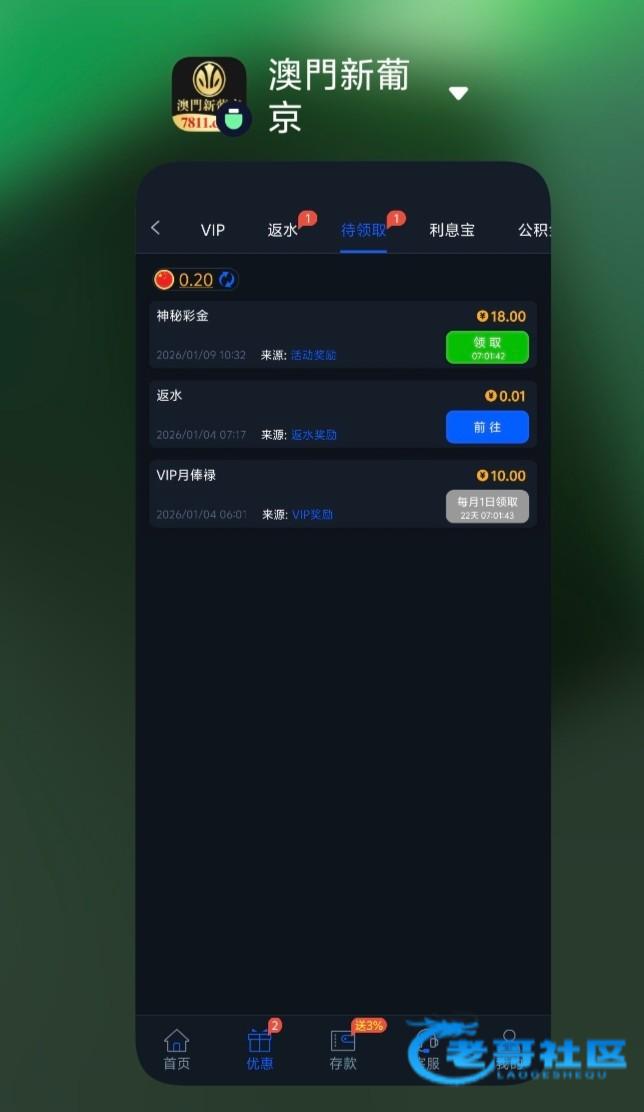Switch to the VIP tab

pos(213,230)
